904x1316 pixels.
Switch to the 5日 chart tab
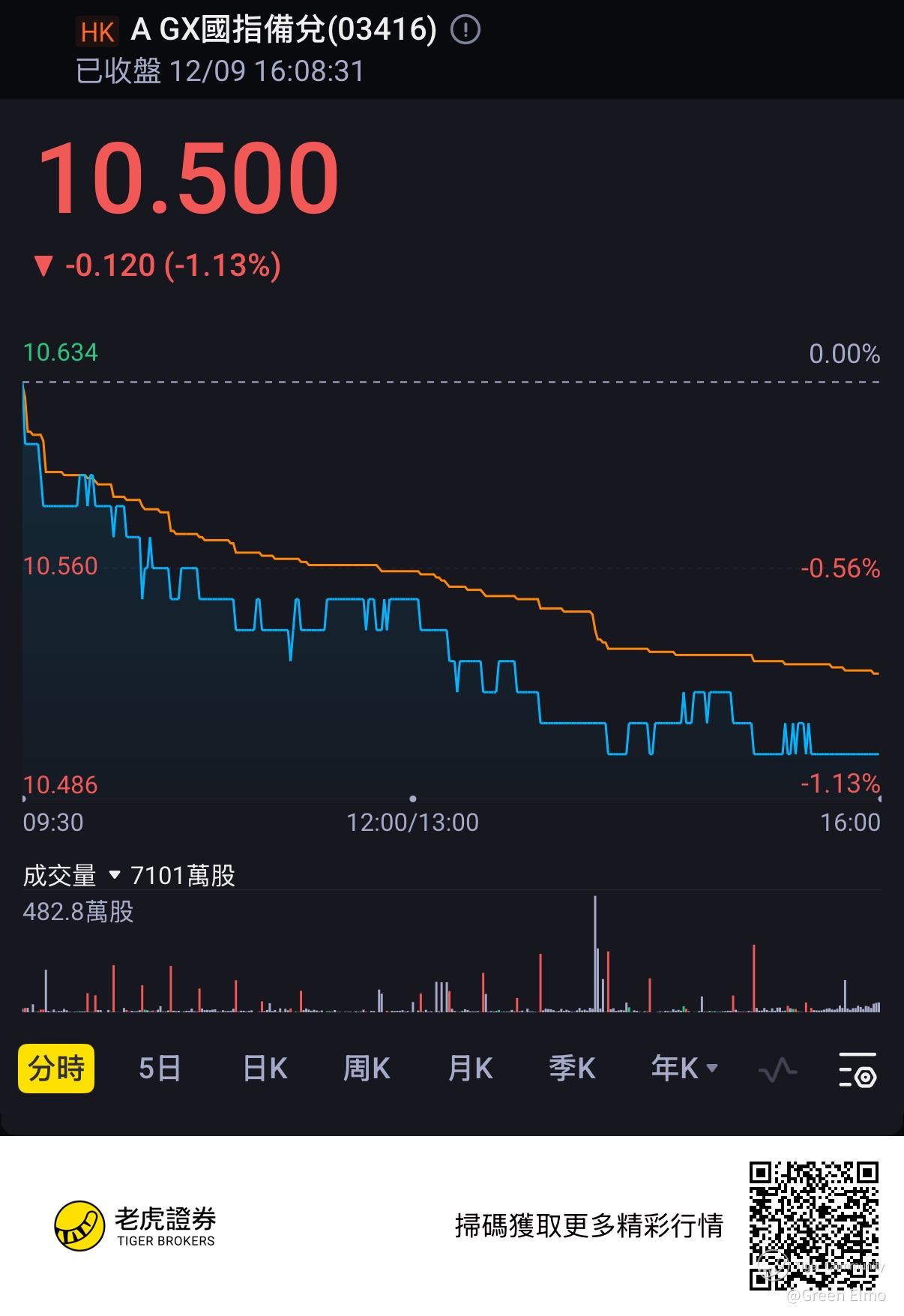(x=160, y=1068)
